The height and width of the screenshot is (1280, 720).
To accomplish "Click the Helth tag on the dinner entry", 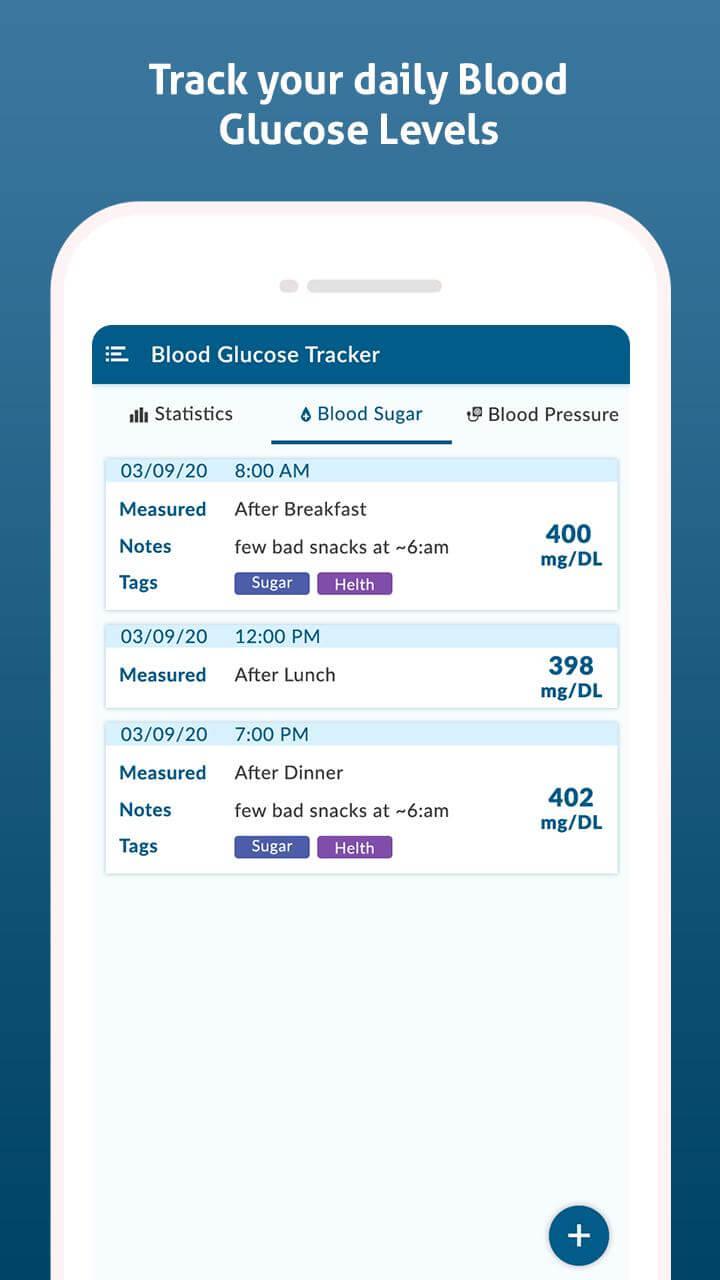I will coord(355,847).
